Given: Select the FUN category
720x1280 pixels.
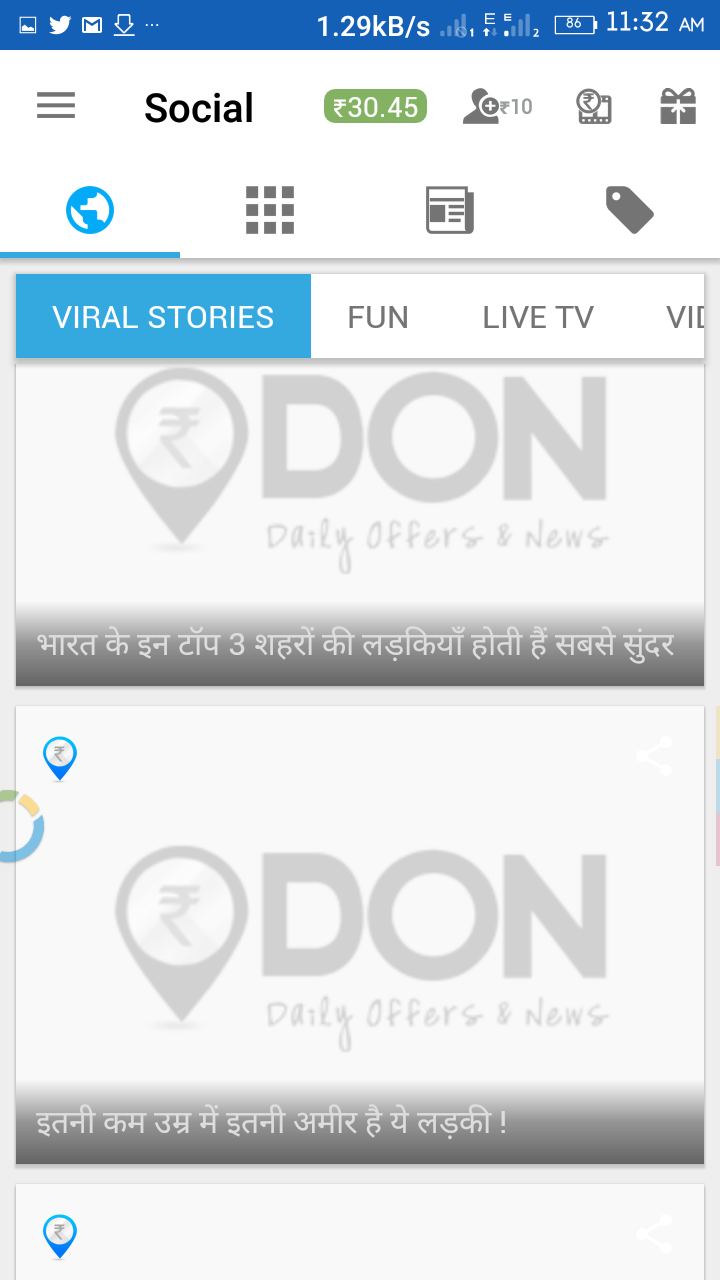Looking at the screenshot, I should tap(378, 317).
